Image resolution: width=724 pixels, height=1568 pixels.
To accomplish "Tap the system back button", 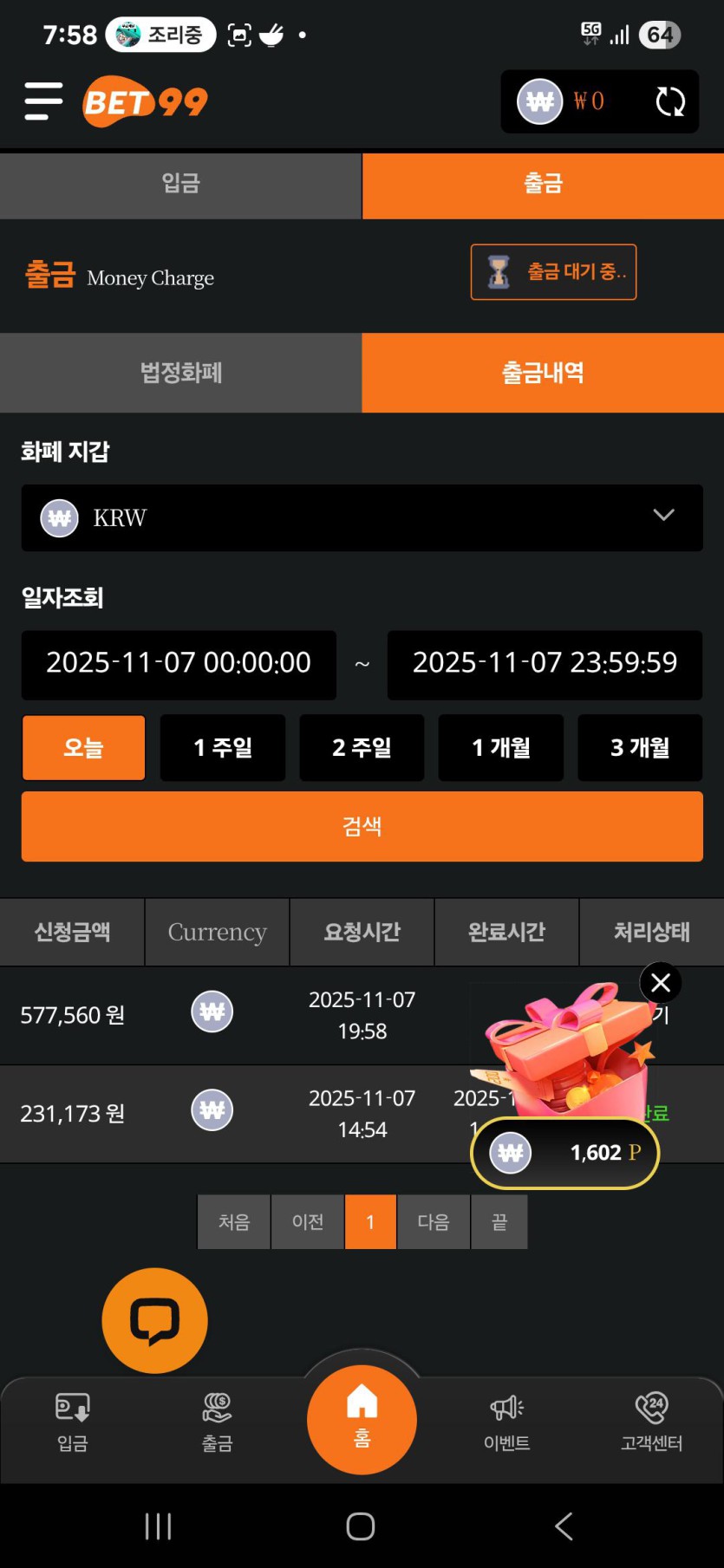I will coord(564,1526).
